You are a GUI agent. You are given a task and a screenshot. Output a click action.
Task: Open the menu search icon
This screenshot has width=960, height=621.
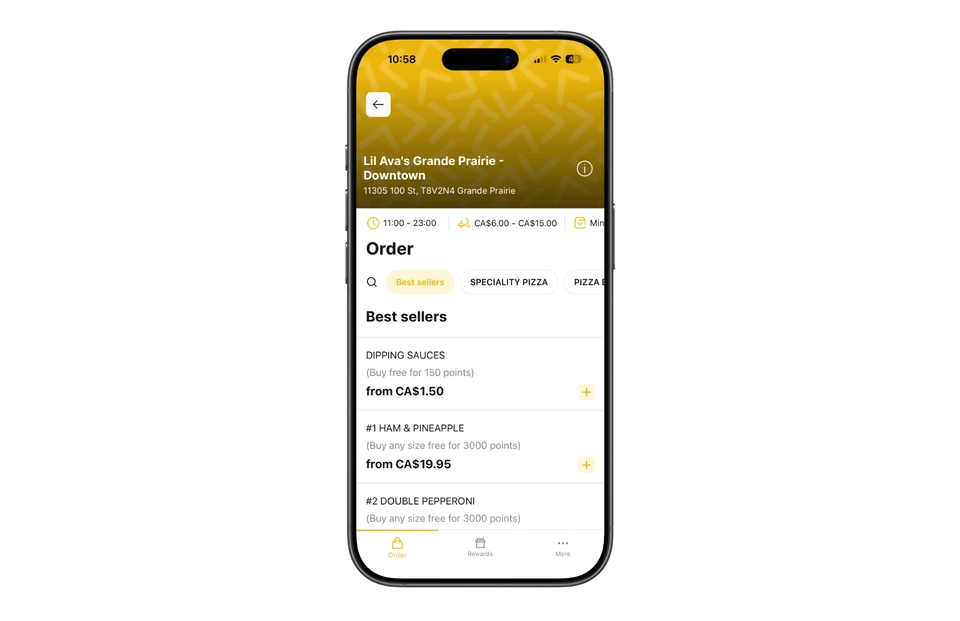tap(372, 282)
